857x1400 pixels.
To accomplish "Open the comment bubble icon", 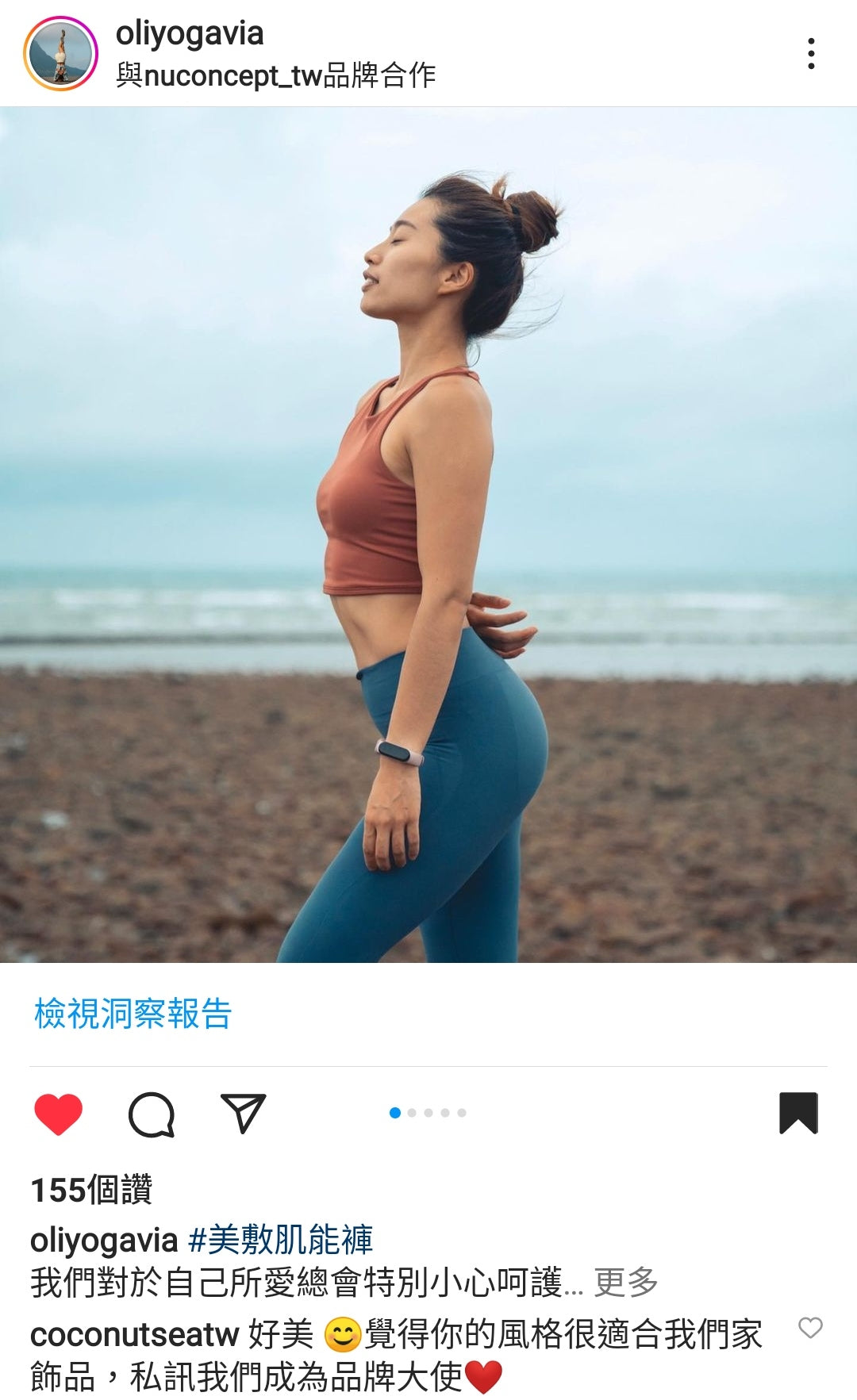I will pyautogui.click(x=151, y=1114).
